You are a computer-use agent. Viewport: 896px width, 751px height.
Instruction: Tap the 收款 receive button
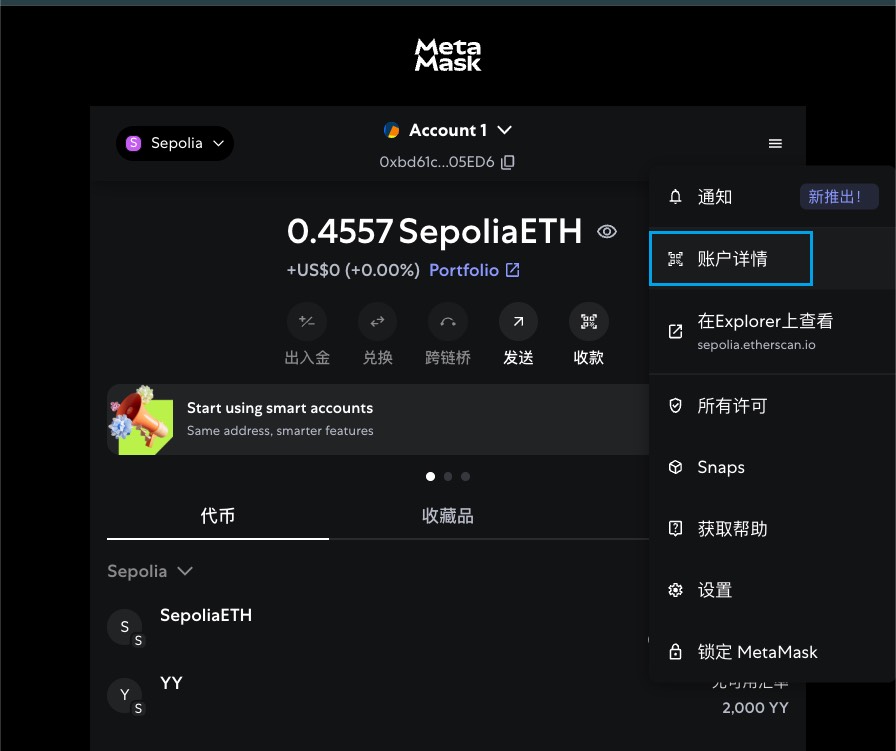click(588, 322)
